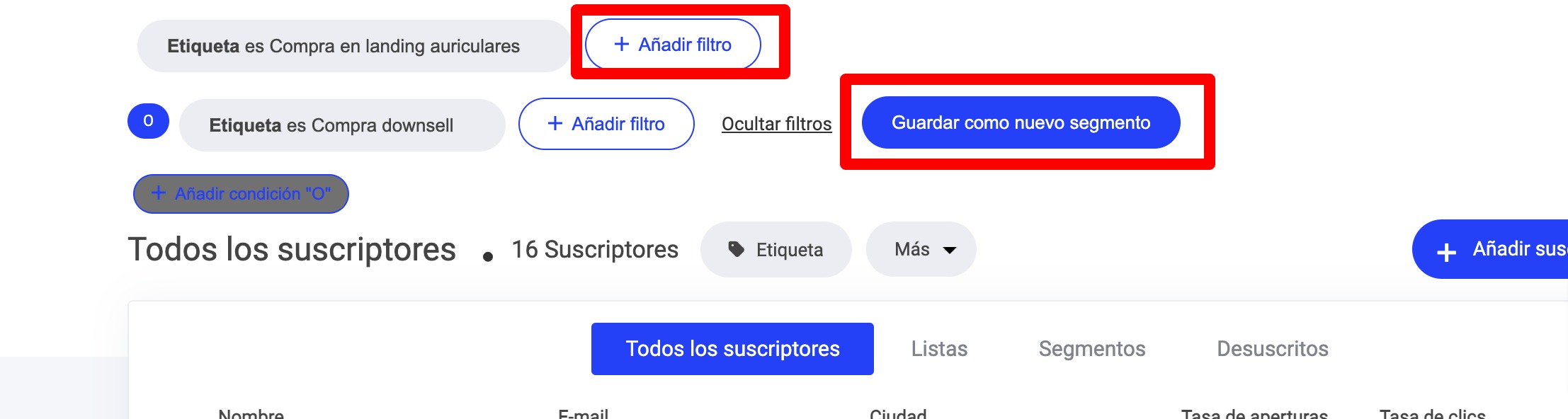1568x419 pixels.
Task: Save as new segment with Guardar como nuevo segmento
Action: [1021, 122]
